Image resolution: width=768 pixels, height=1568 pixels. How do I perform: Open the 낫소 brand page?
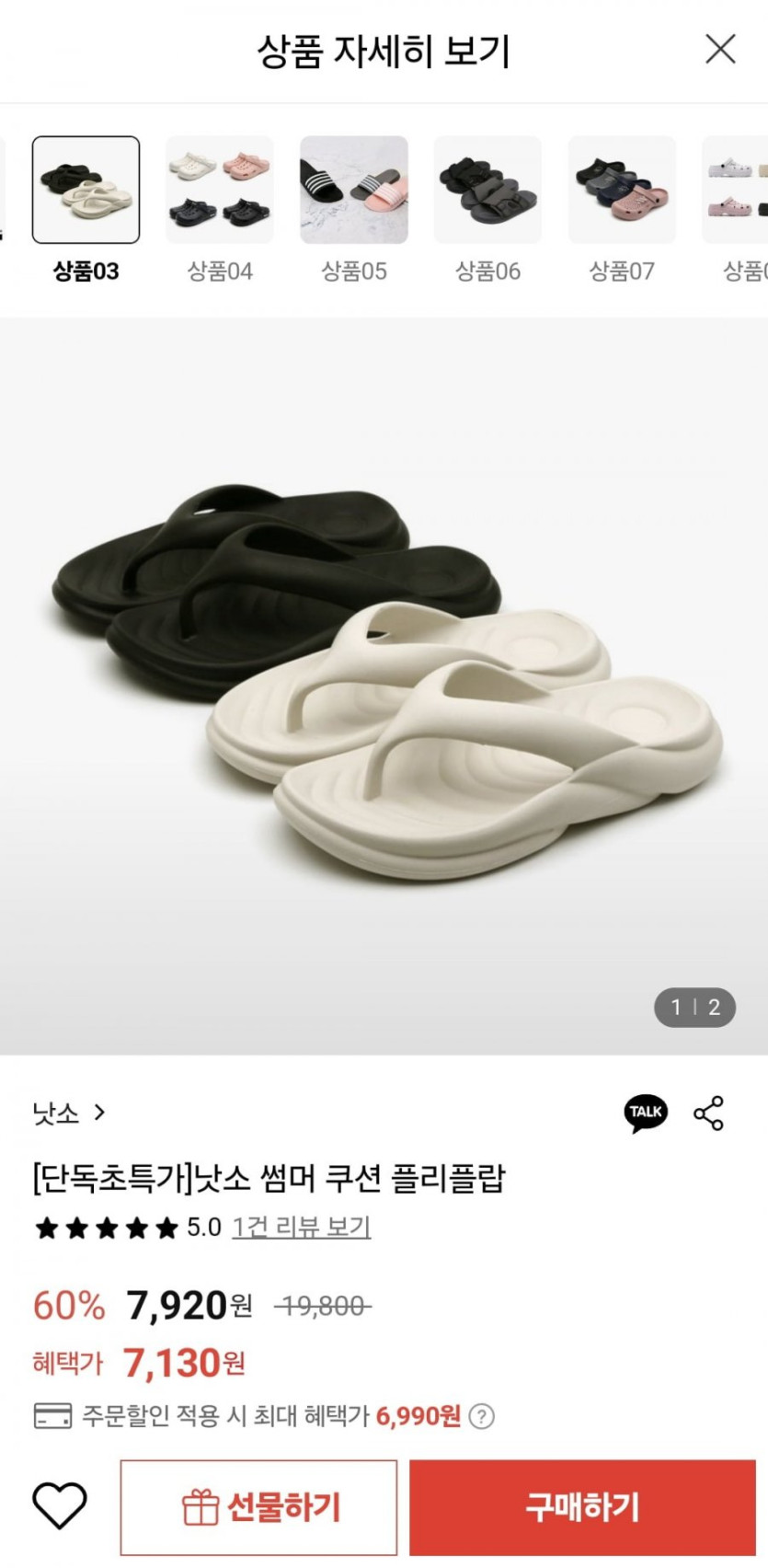(69, 1113)
